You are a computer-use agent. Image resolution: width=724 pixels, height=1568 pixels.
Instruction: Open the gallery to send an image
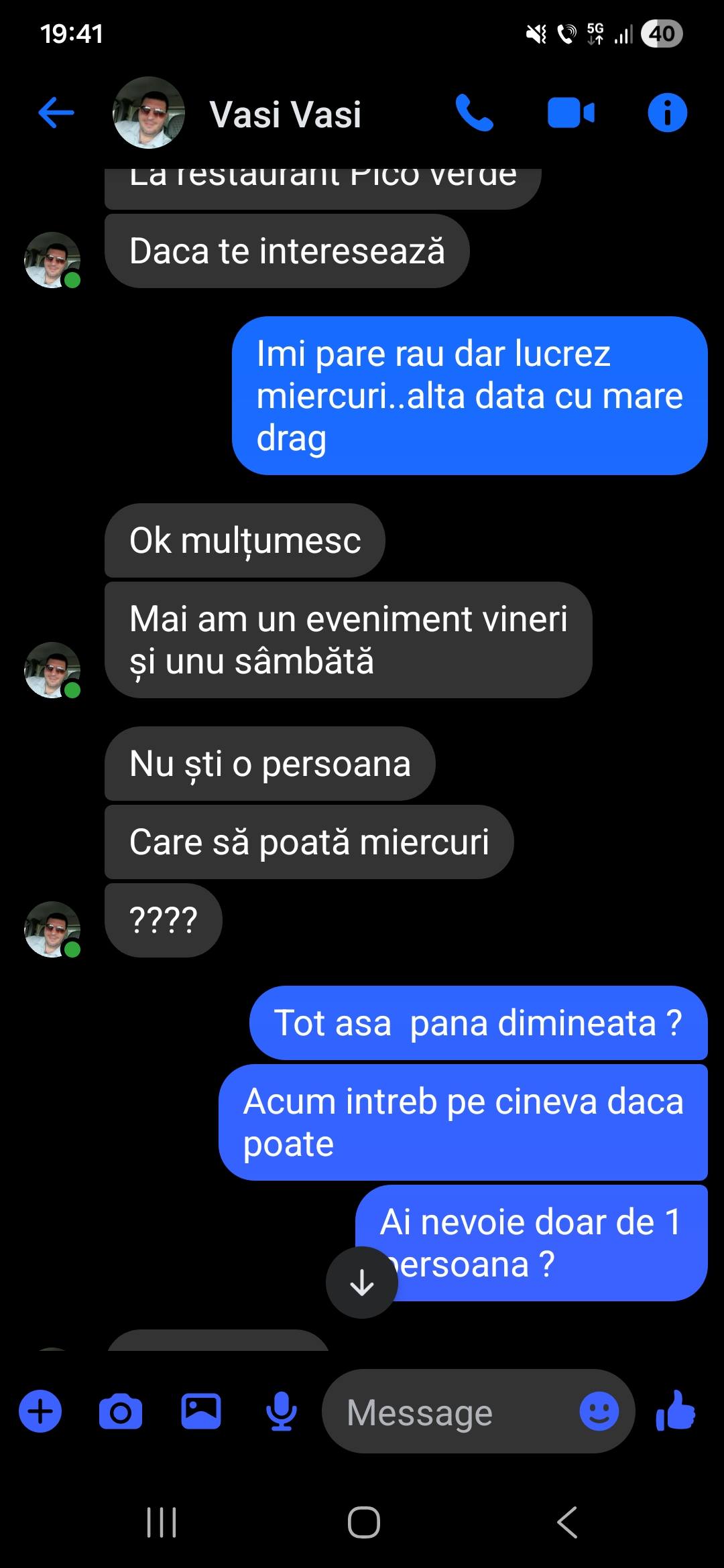[x=201, y=1411]
